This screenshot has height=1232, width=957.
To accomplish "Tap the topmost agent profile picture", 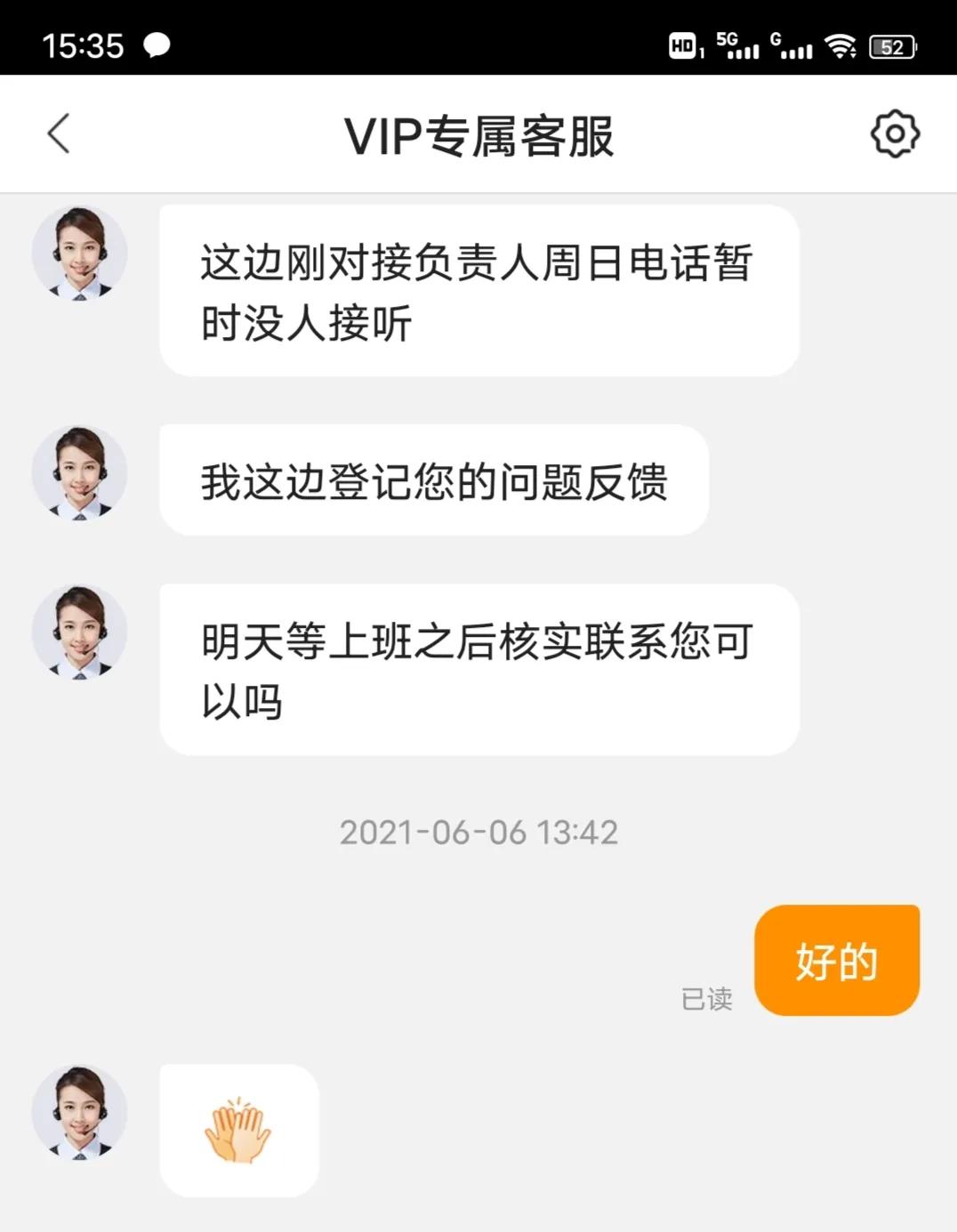I will click(x=79, y=252).
